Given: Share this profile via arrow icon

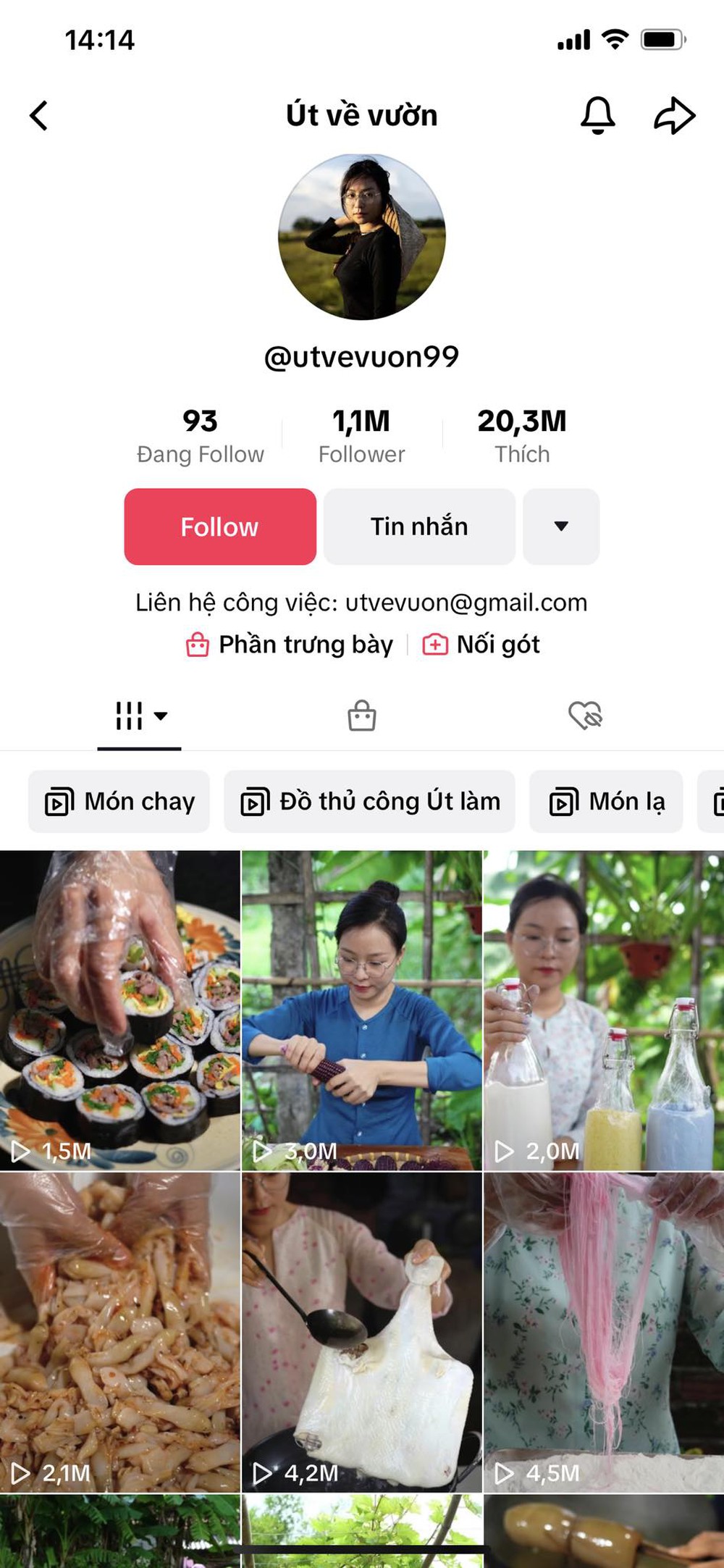Looking at the screenshot, I should point(674,116).
